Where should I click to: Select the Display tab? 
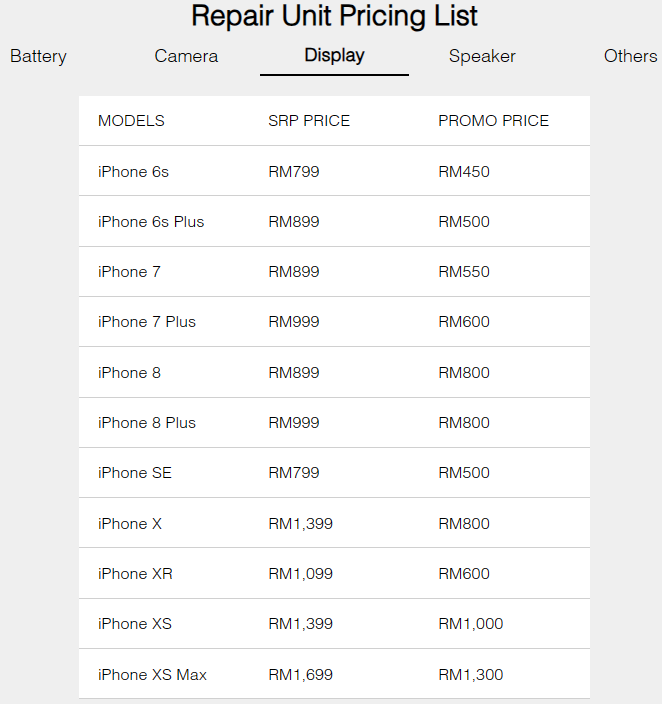click(x=334, y=55)
